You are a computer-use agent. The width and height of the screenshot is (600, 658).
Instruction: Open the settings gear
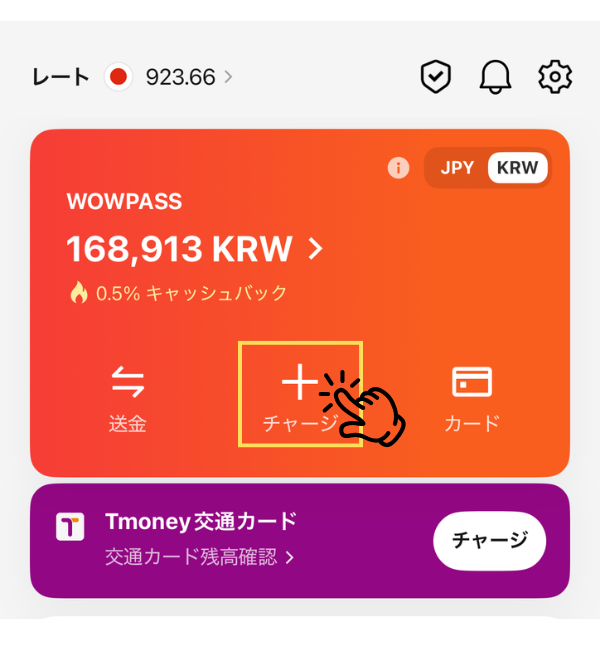point(555,77)
